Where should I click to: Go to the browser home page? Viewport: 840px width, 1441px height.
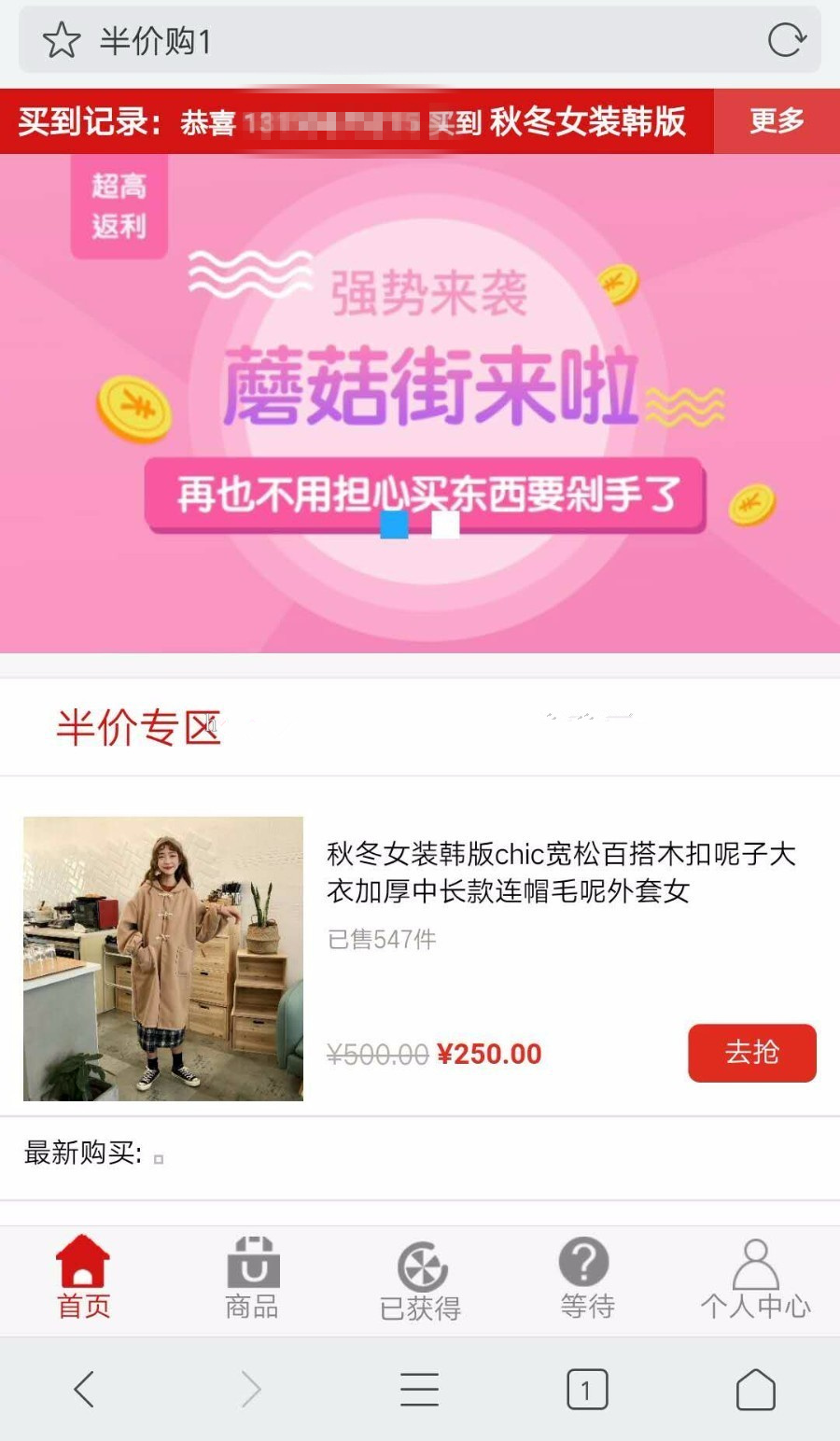tap(755, 1390)
